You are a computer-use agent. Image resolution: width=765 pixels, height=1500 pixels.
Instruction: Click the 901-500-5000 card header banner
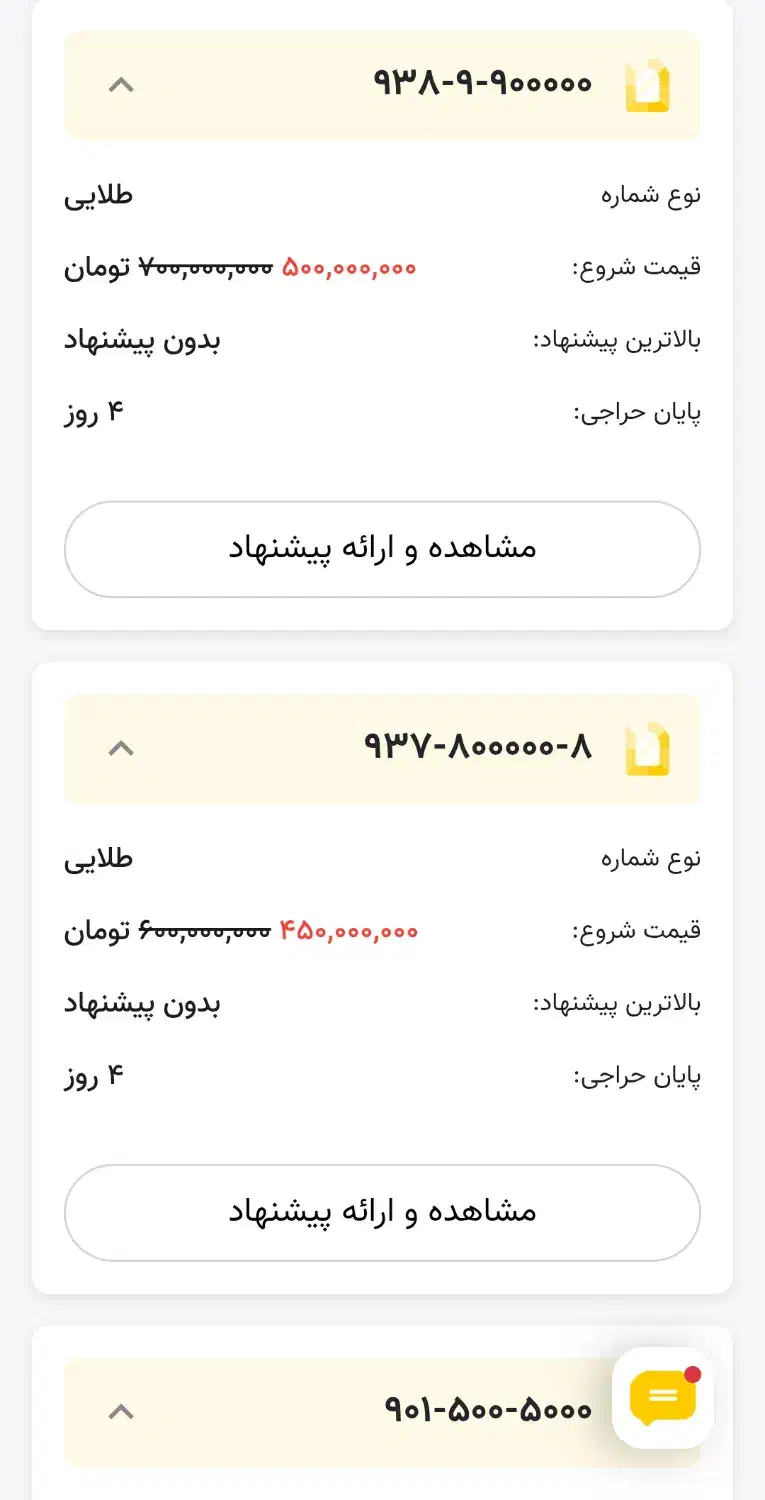point(382,1412)
